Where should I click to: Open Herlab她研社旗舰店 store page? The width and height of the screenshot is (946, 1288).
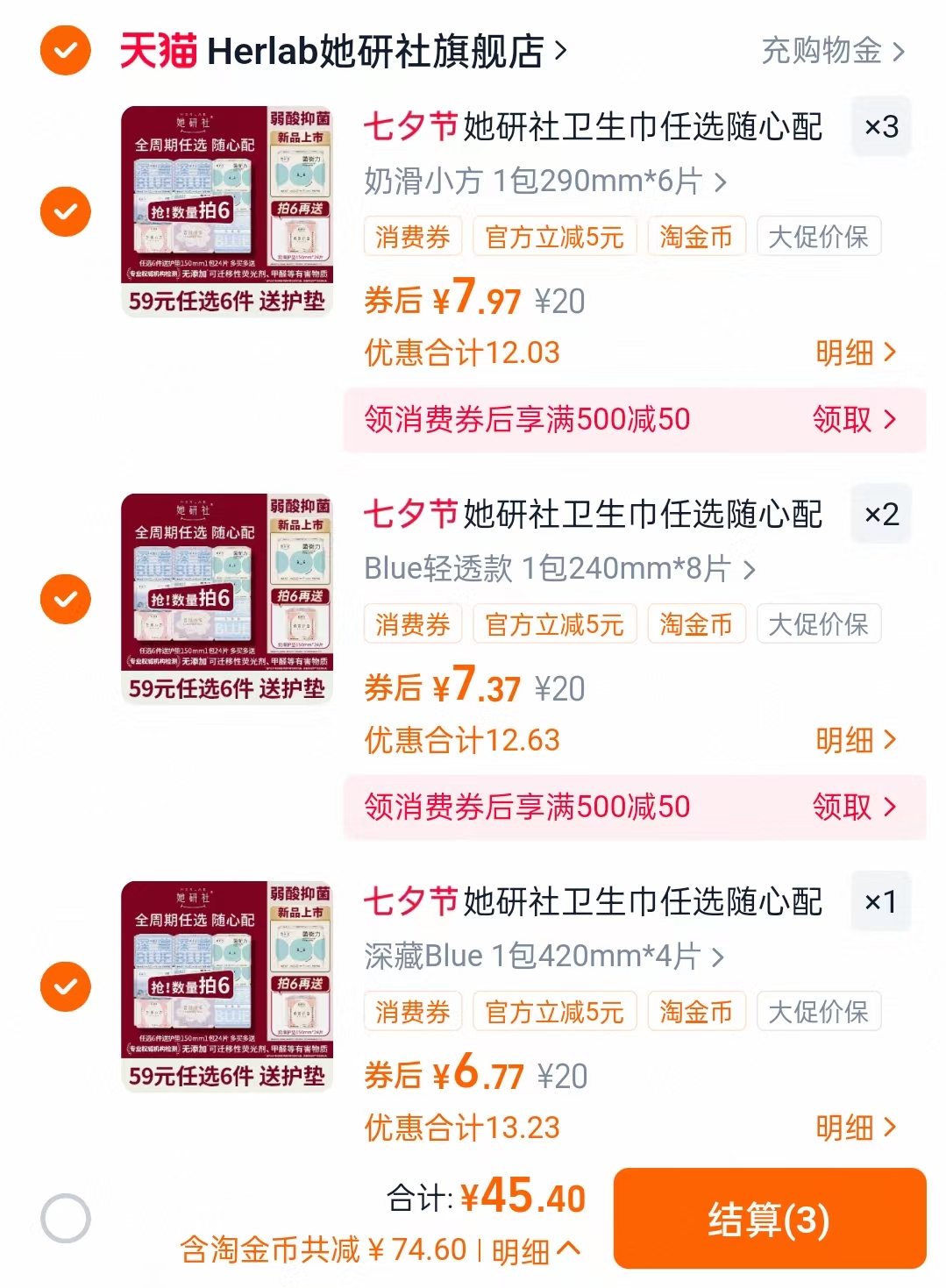pos(377,50)
